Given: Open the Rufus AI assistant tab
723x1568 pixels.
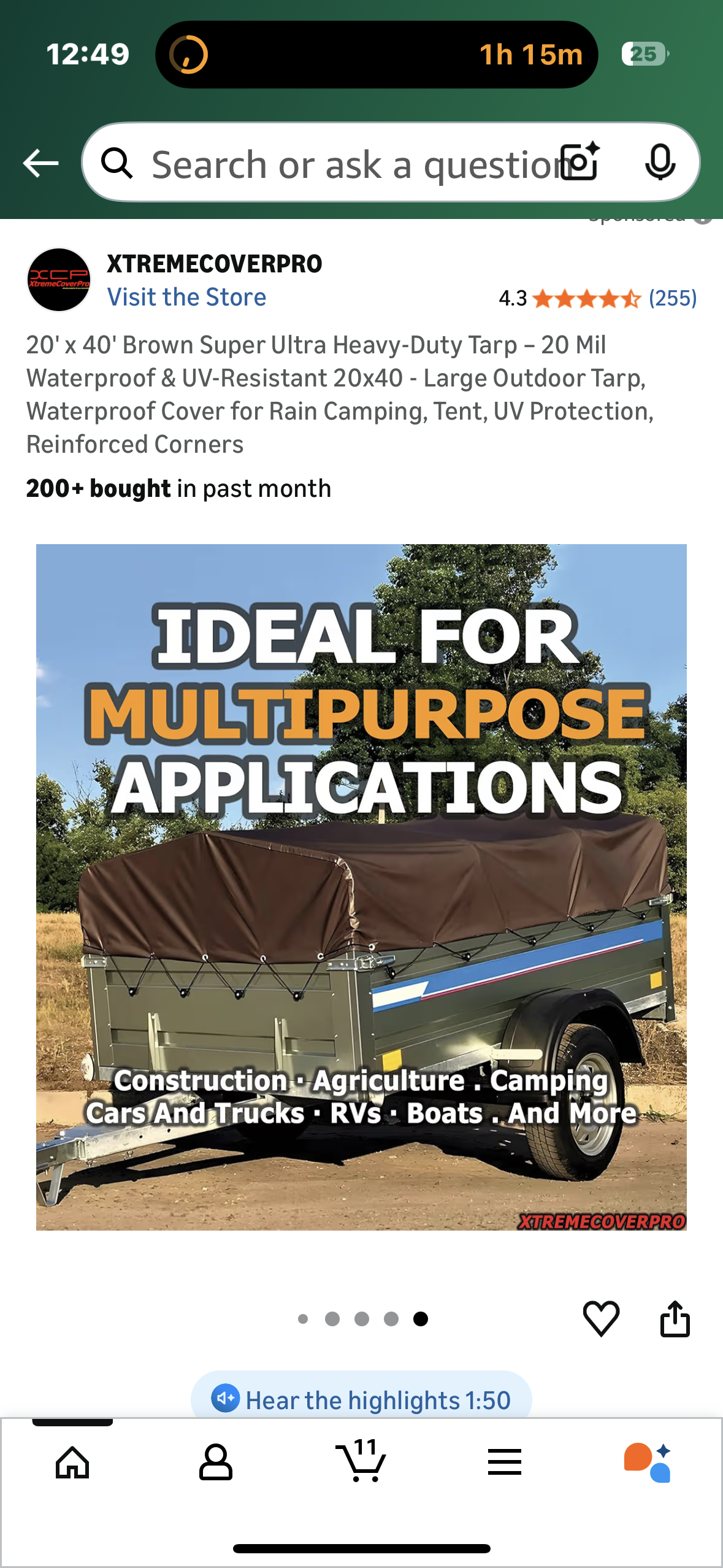Looking at the screenshot, I should pyautogui.click(x=648, y=1462).
